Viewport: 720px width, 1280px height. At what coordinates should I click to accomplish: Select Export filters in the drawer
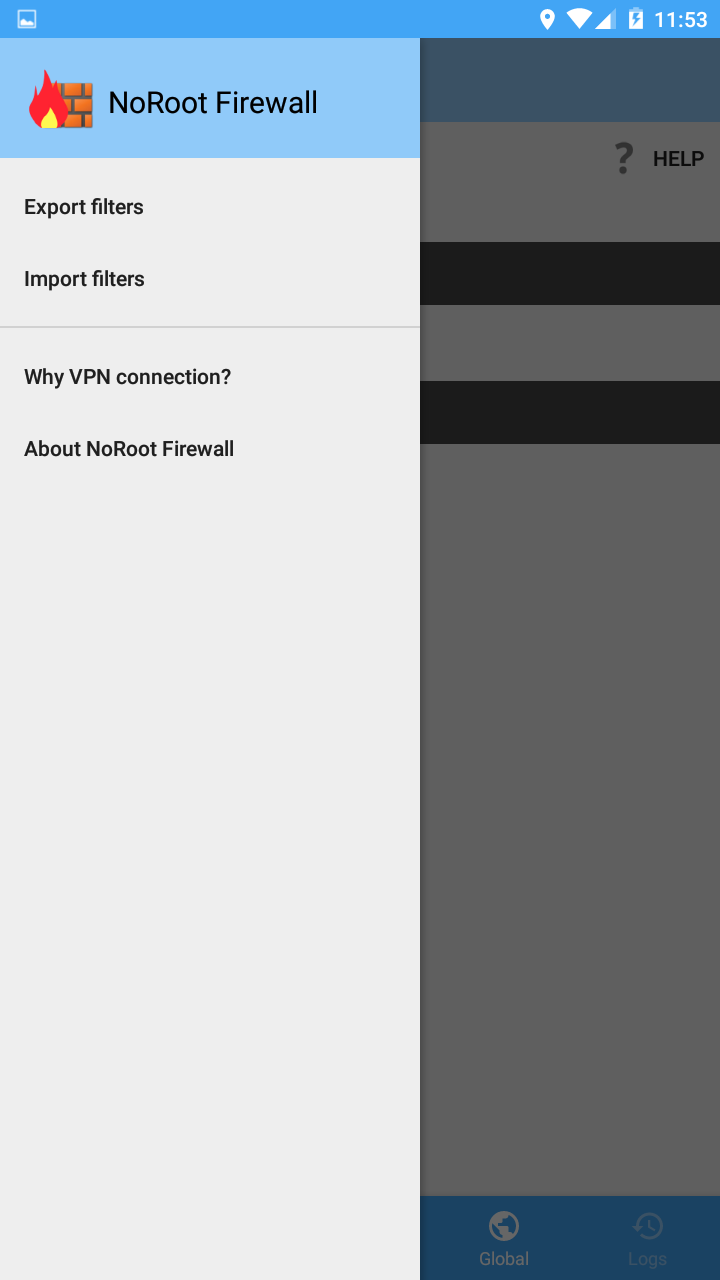coord(84,207)
